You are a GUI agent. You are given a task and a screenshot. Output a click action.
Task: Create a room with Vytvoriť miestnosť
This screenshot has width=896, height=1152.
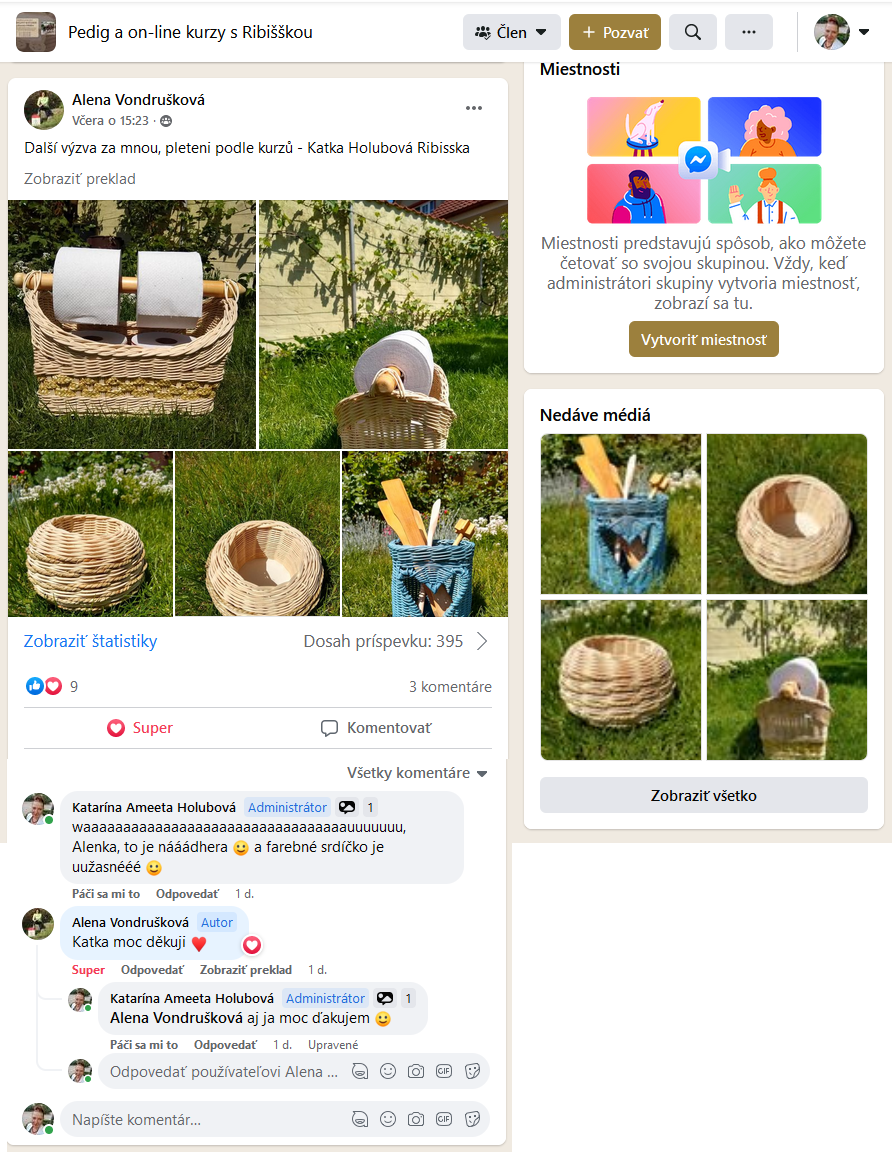point(703,339)
